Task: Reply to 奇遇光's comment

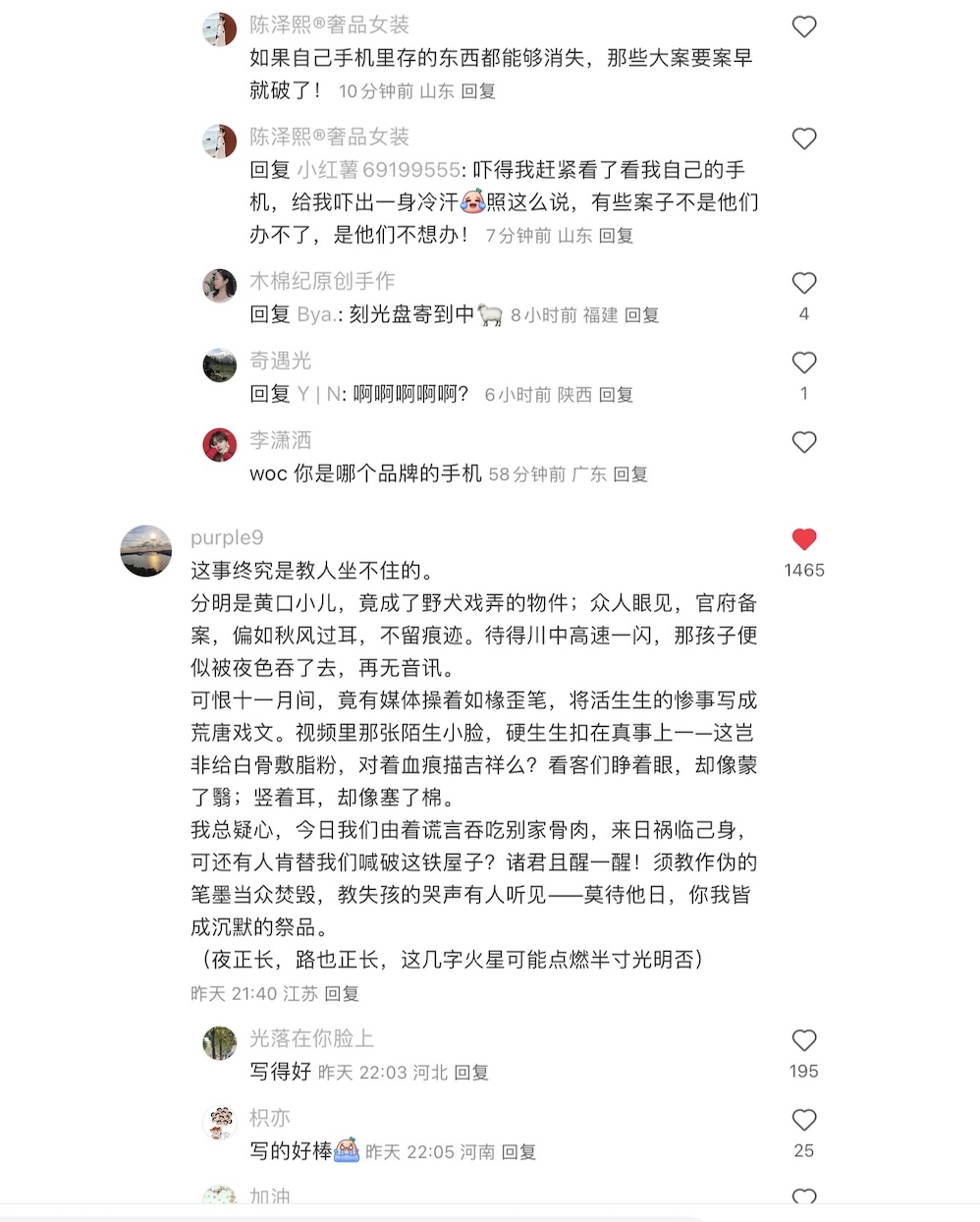Action: [616, 395]
